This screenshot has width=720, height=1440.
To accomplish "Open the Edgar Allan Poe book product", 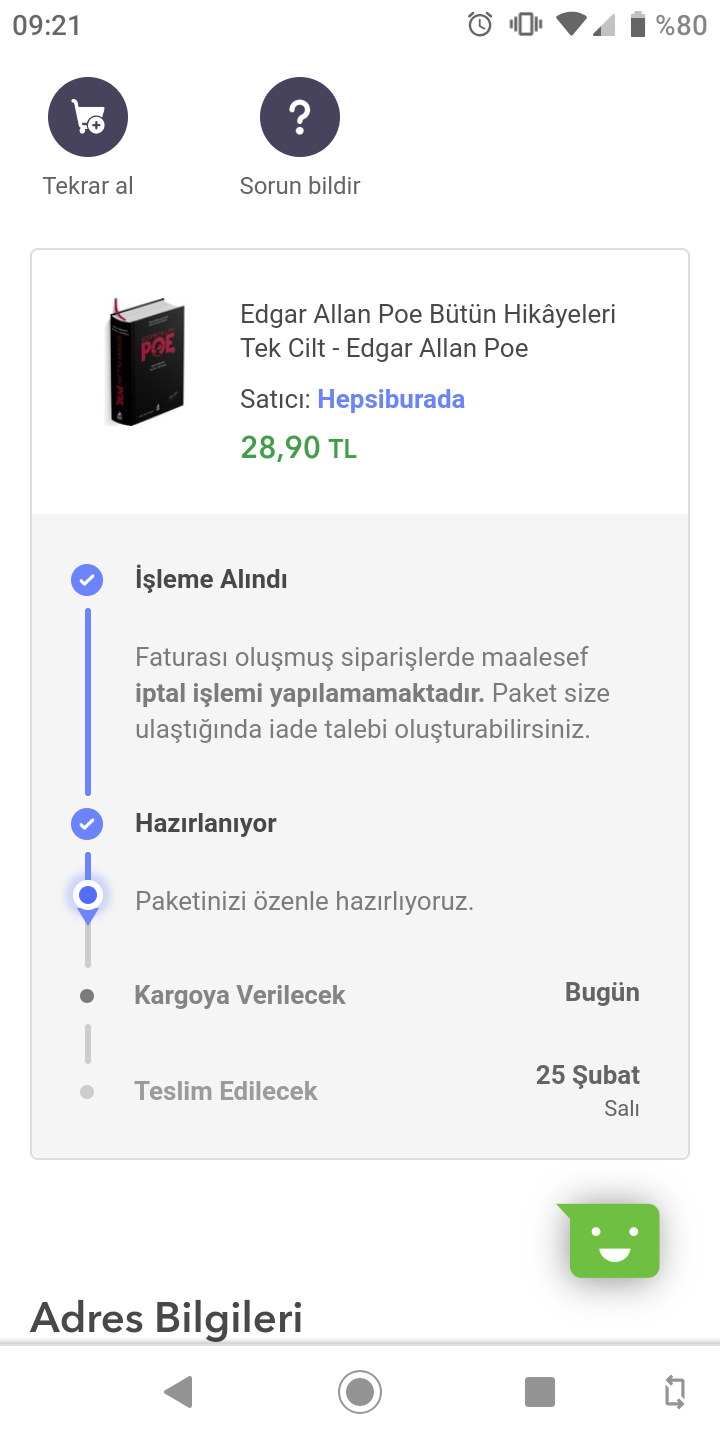I will pyautogui.click(x=427, y=331).
